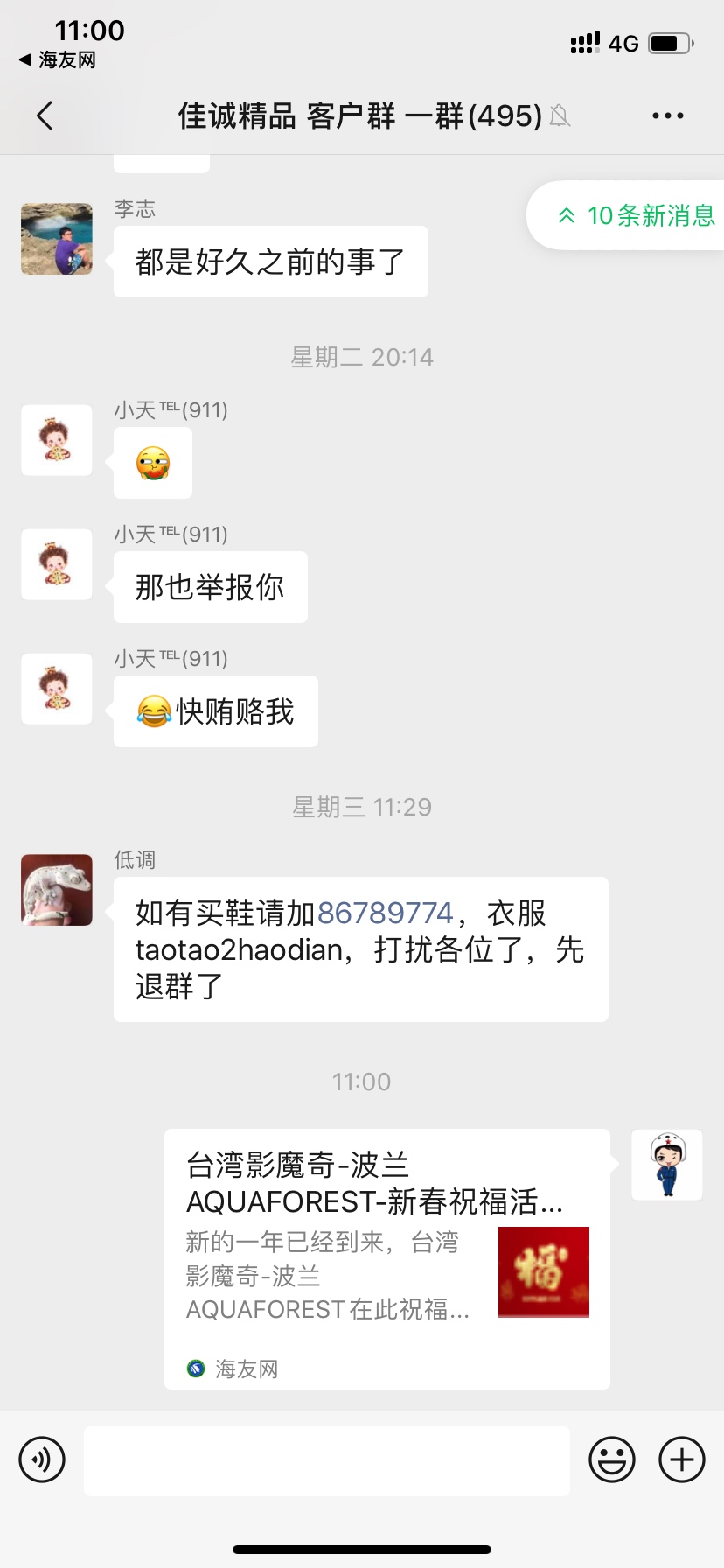This screenshot has height=1568, width=724.
Task: Open the group chat options menu
Action: click(x=667, y=115)
